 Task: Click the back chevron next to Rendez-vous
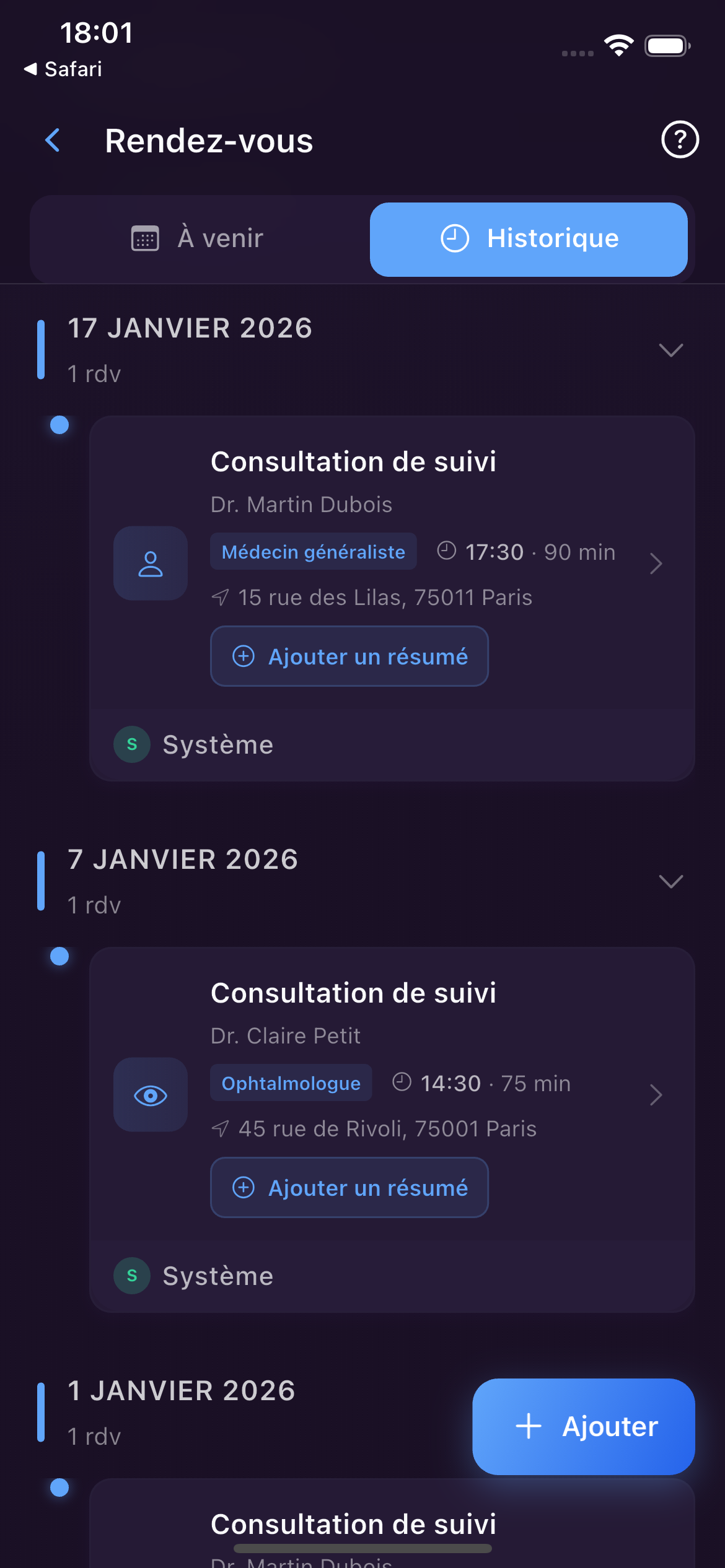[53, 141]
